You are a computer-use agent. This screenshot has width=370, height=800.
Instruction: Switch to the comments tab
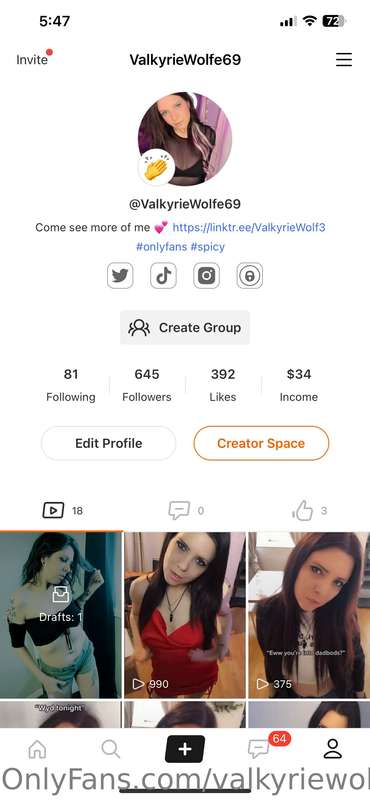click(186, 510)
